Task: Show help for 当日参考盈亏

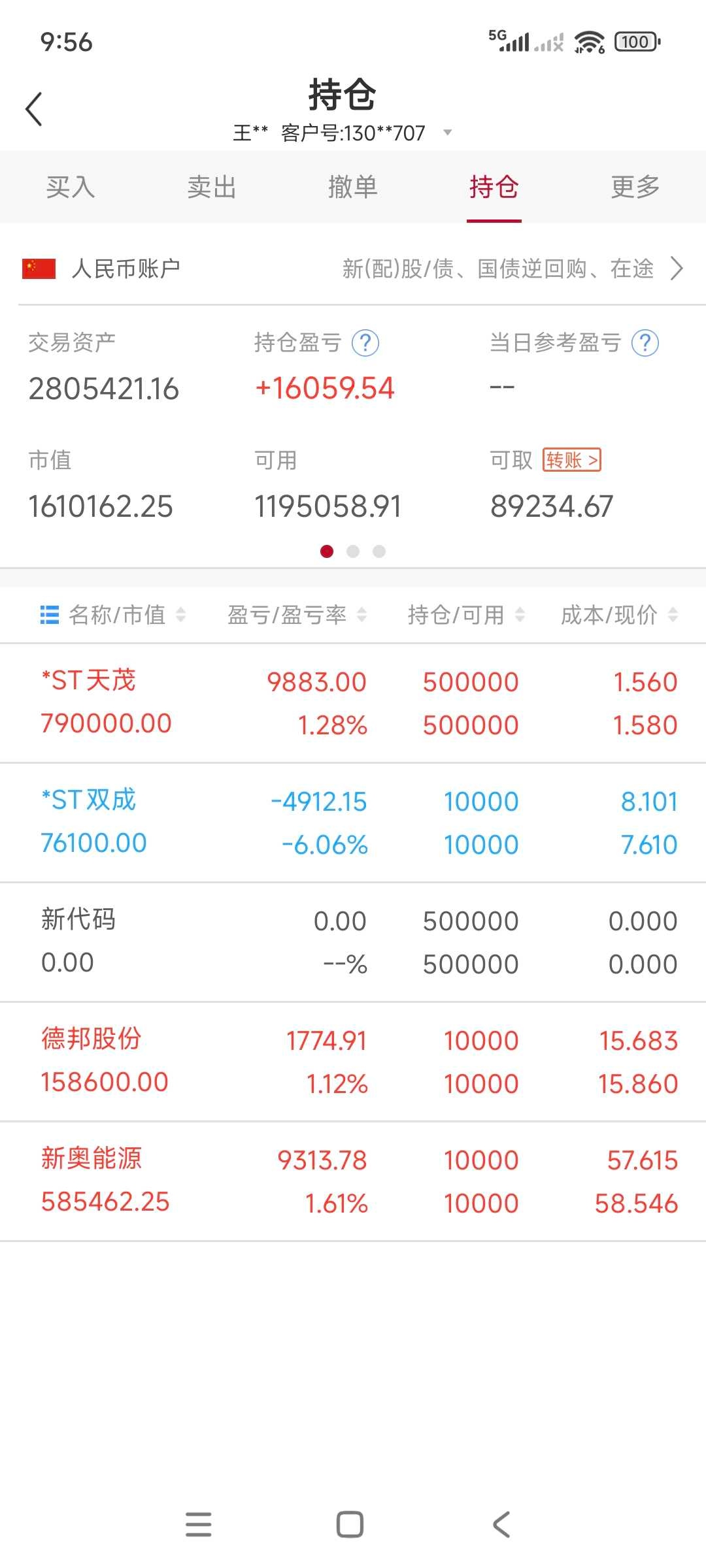Action: coord(645,343)
